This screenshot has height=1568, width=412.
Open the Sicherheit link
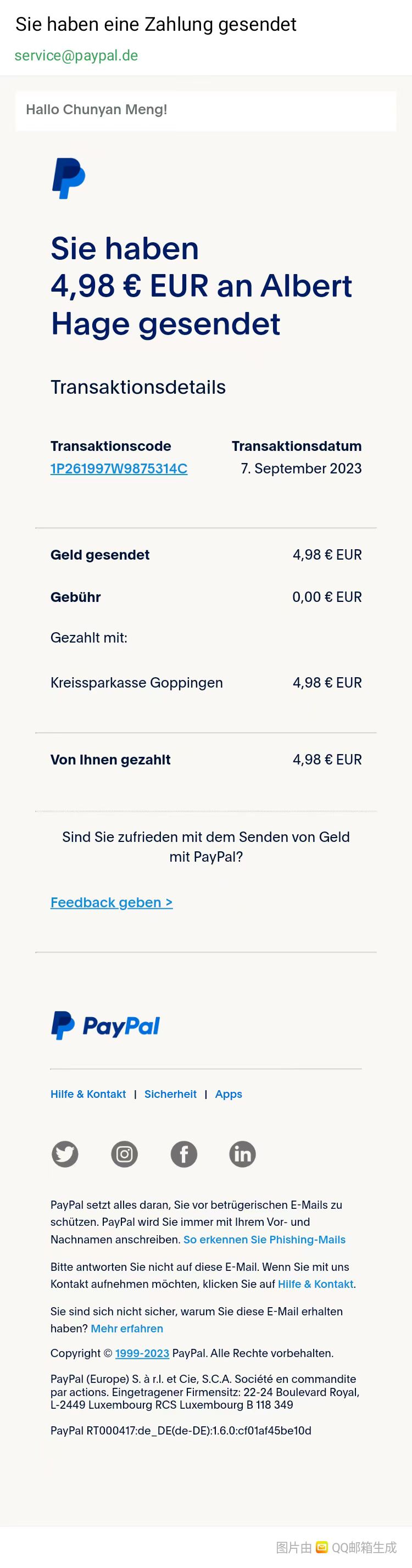point(170,1094)
